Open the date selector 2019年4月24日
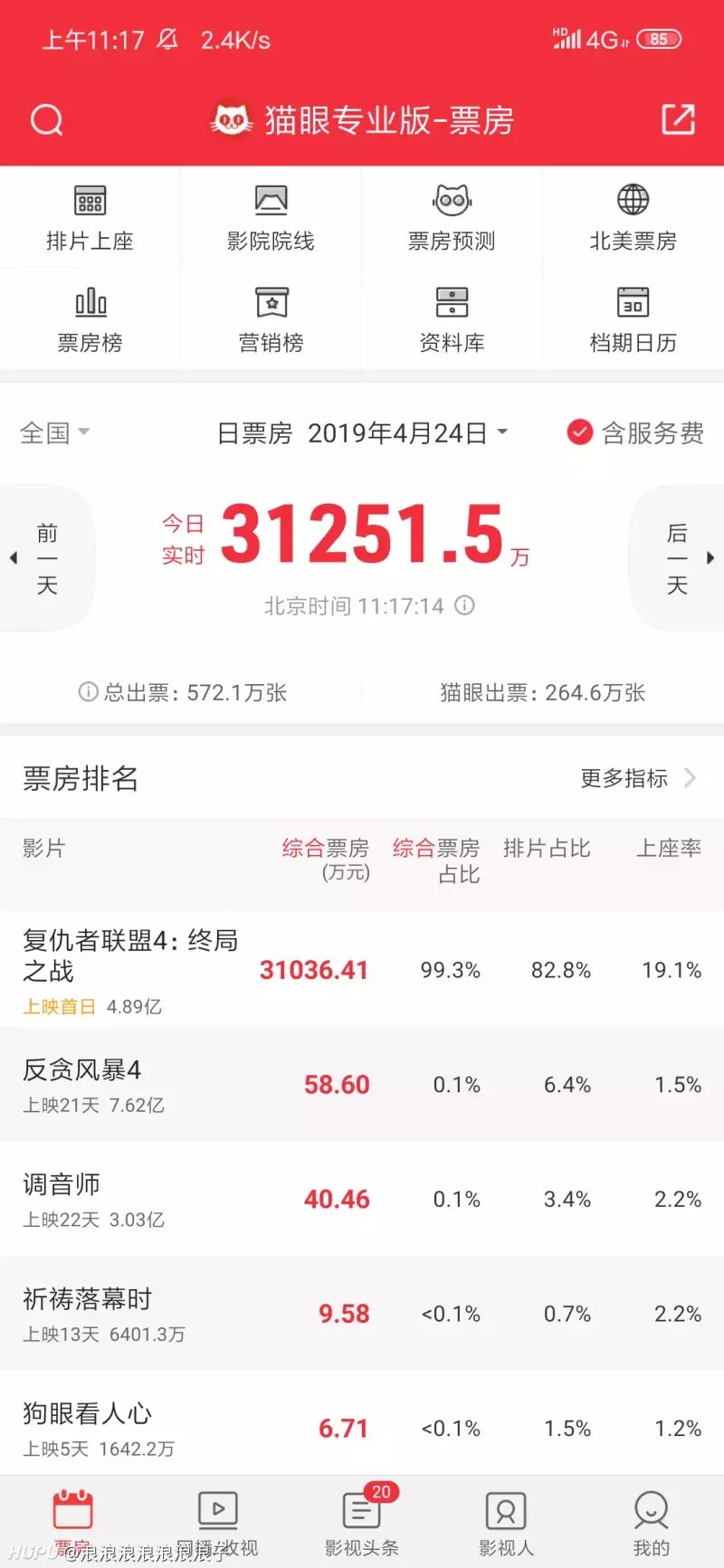The image size is (724, 1568). (405, 432)
